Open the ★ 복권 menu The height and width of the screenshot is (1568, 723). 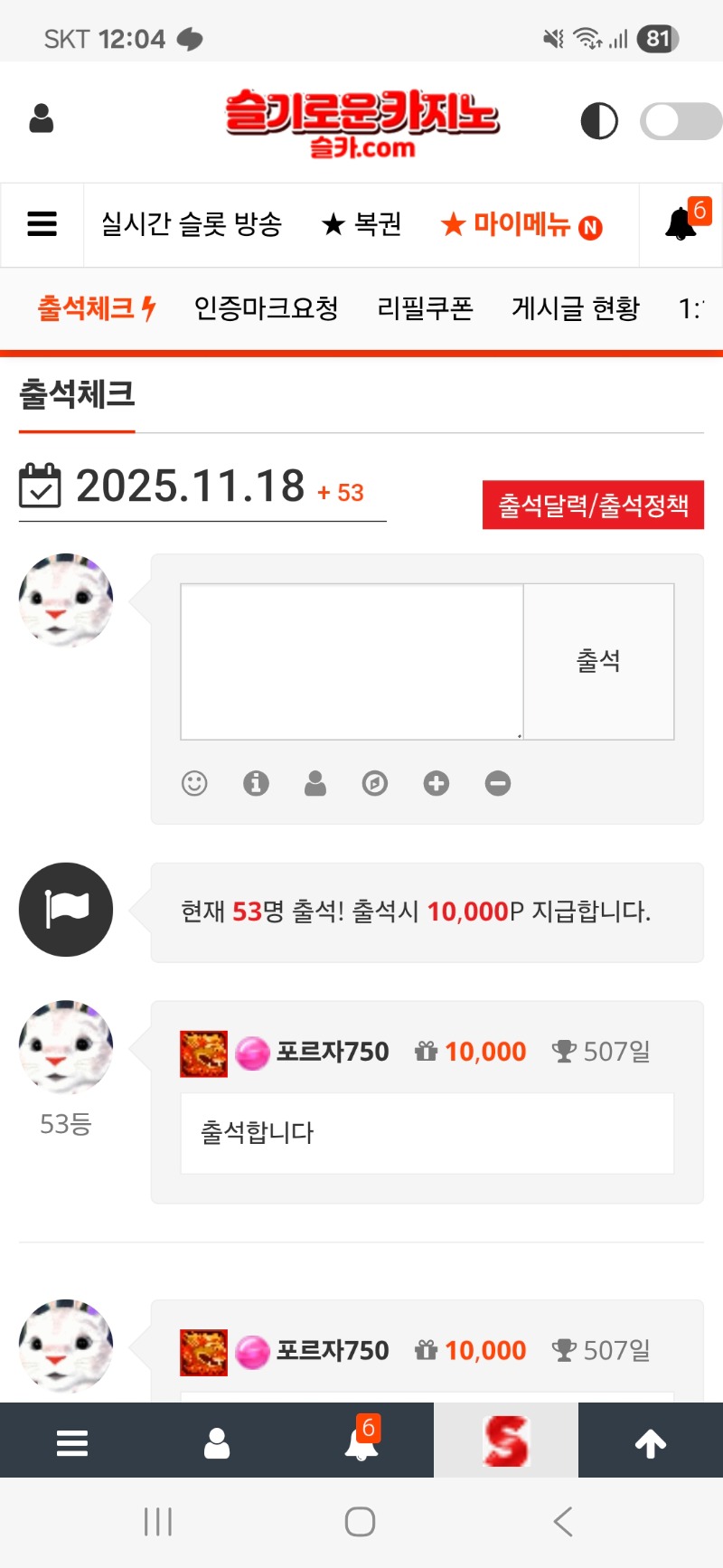point(361,224)
